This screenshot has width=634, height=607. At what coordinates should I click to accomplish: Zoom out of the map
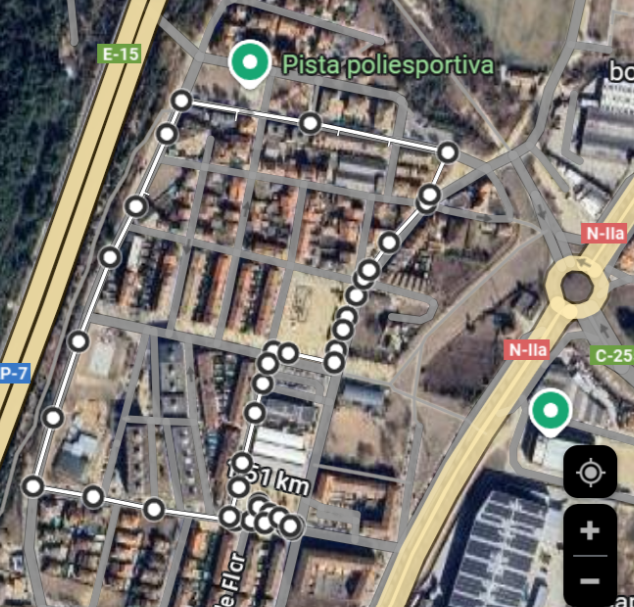(590, 580)
